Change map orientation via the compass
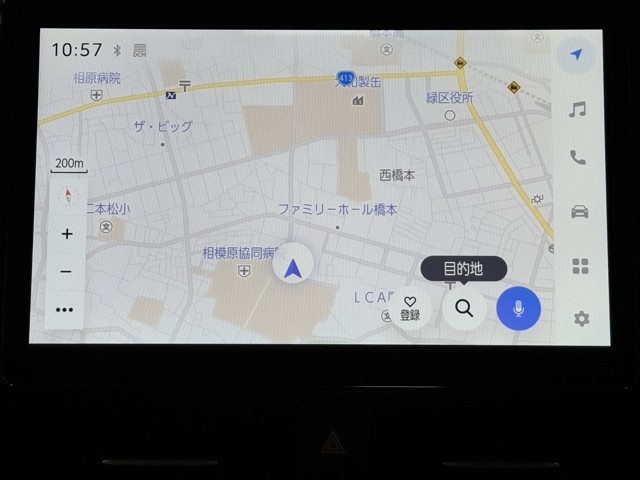The height and width of the screenshot is (480, 640). 68,196
